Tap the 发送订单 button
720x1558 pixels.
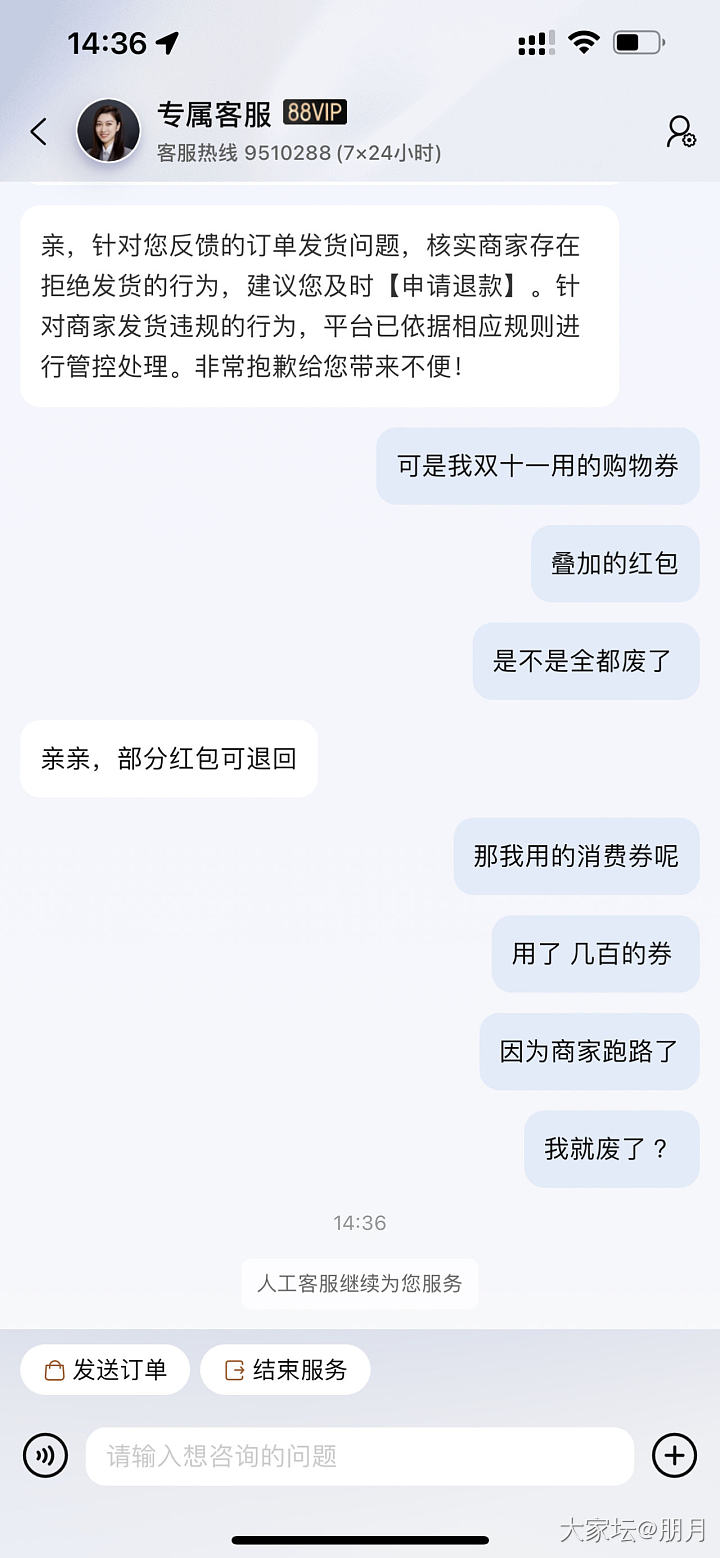[105, 1369]
